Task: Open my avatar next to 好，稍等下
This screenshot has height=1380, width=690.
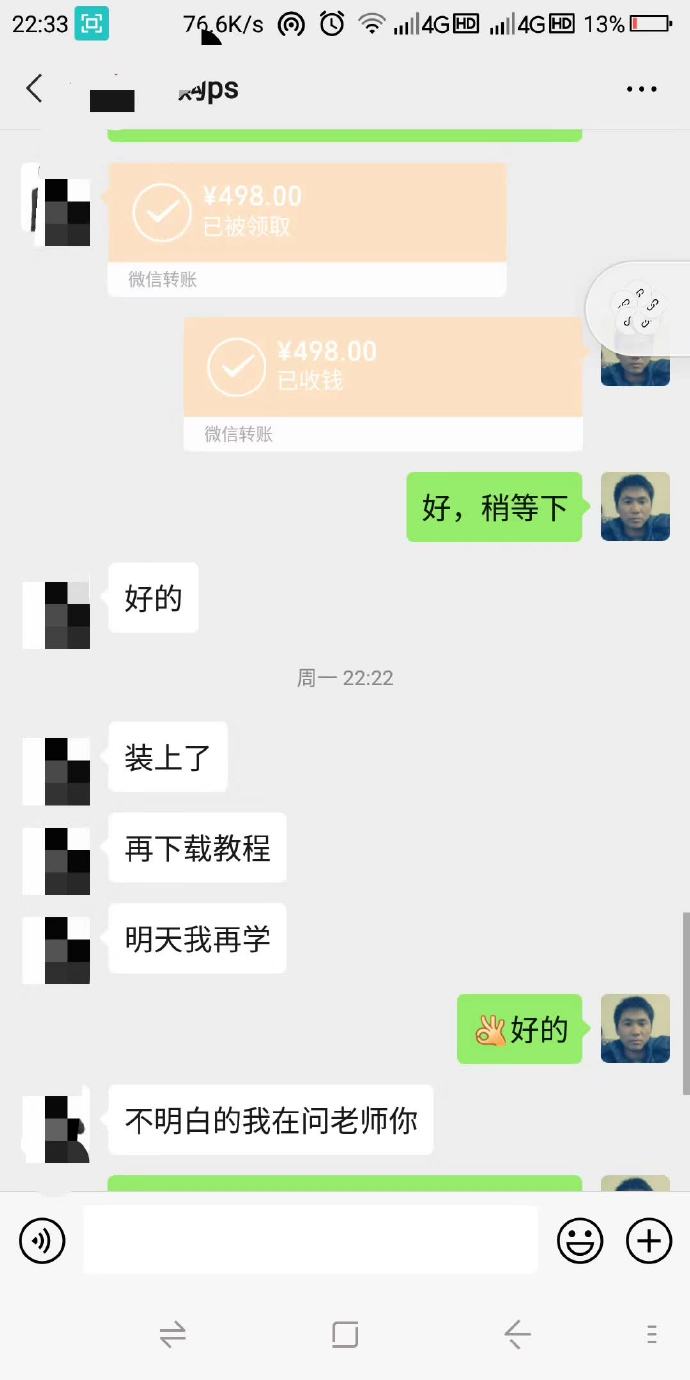Action: tap(635, 507)
